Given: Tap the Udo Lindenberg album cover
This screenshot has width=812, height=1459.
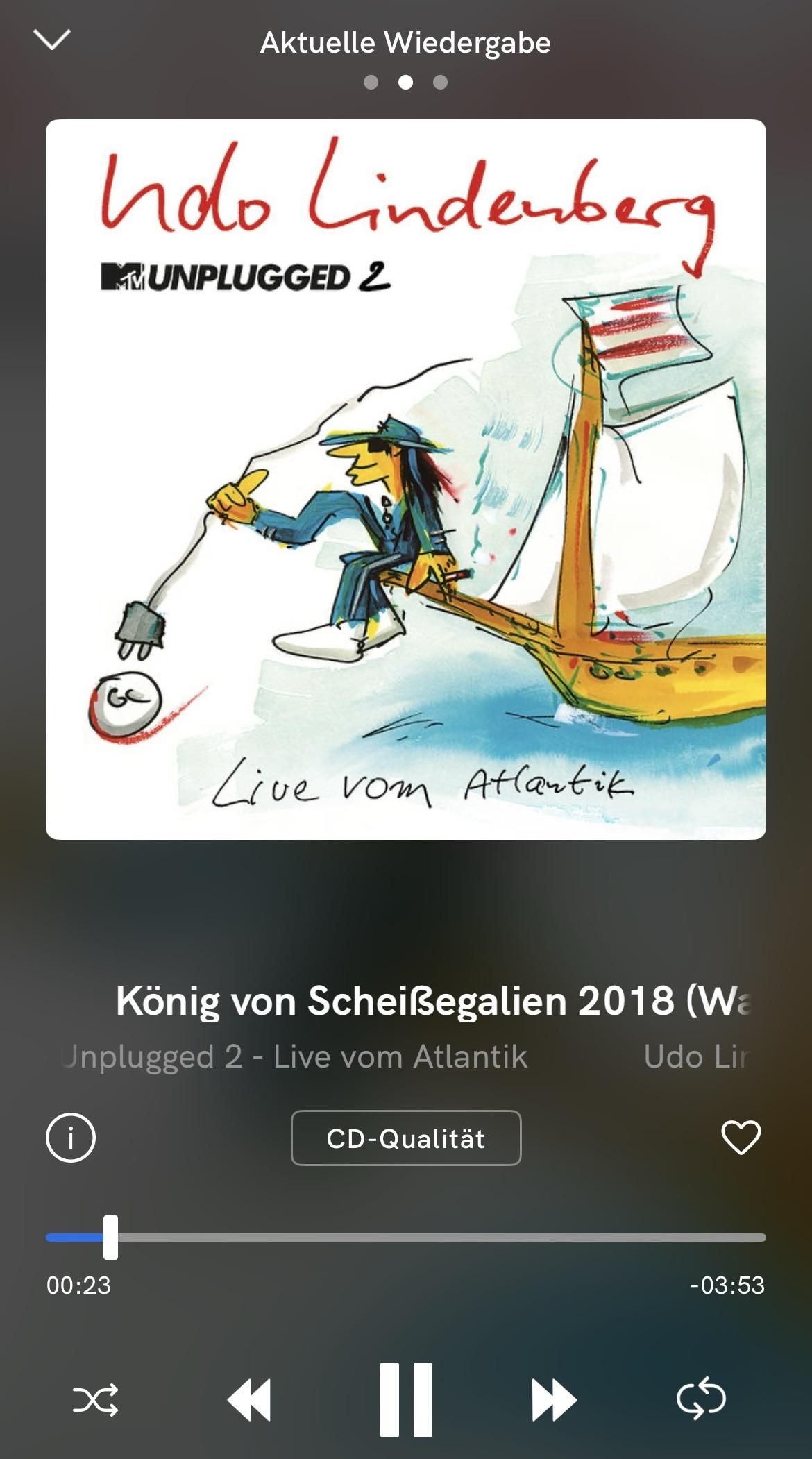Looking at the screenshot, I should pyautogui.click(x=406, y=480).
